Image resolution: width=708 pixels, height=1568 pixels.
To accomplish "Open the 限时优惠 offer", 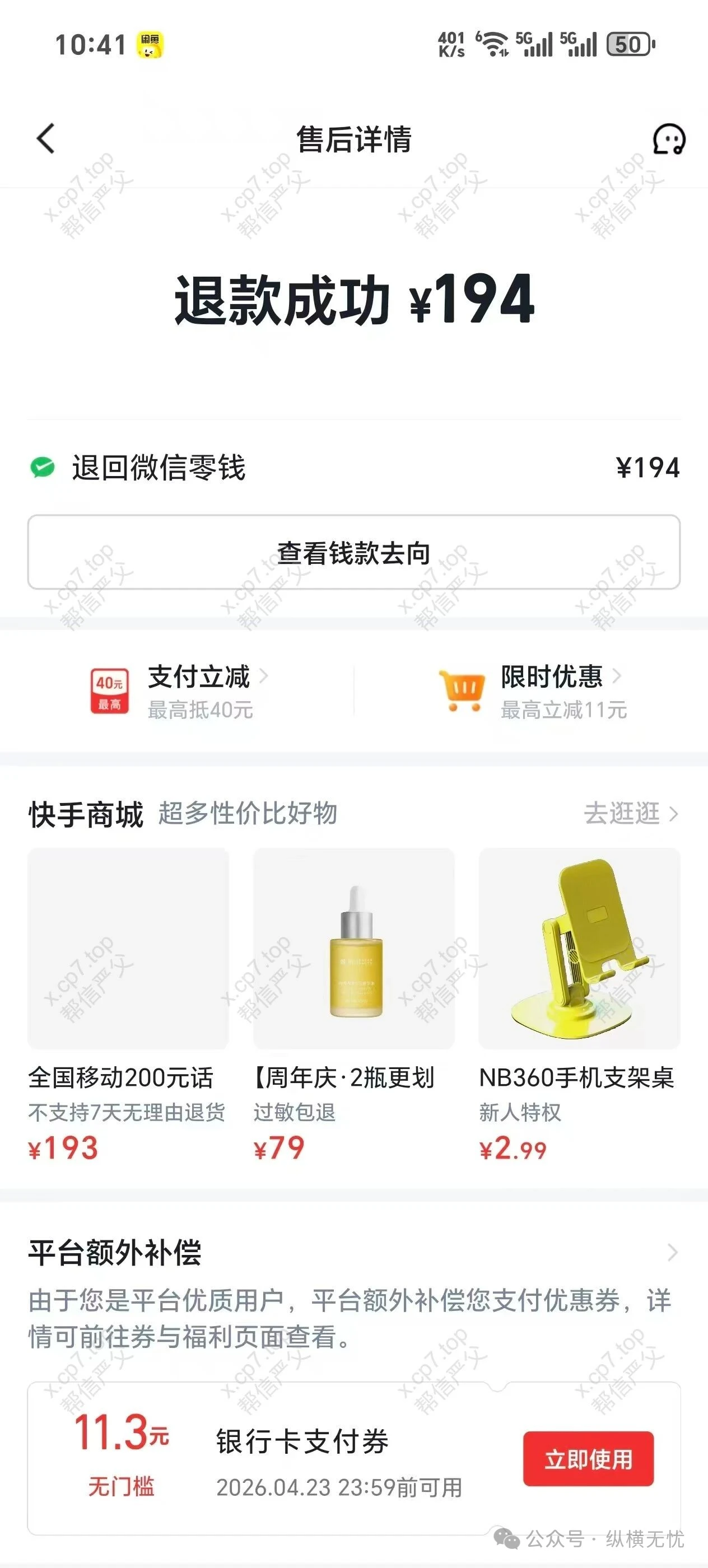I will click(x=533, y=692).
